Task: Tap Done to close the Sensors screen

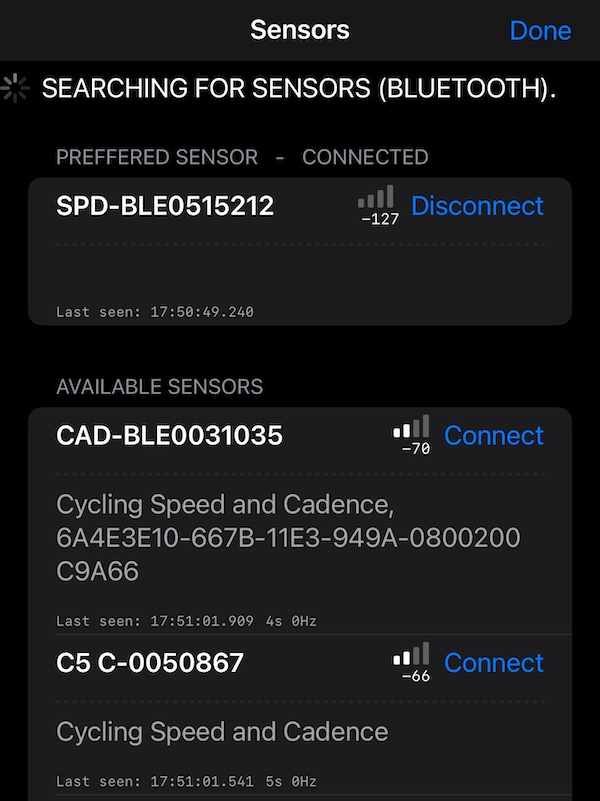Action: [540, 30]
